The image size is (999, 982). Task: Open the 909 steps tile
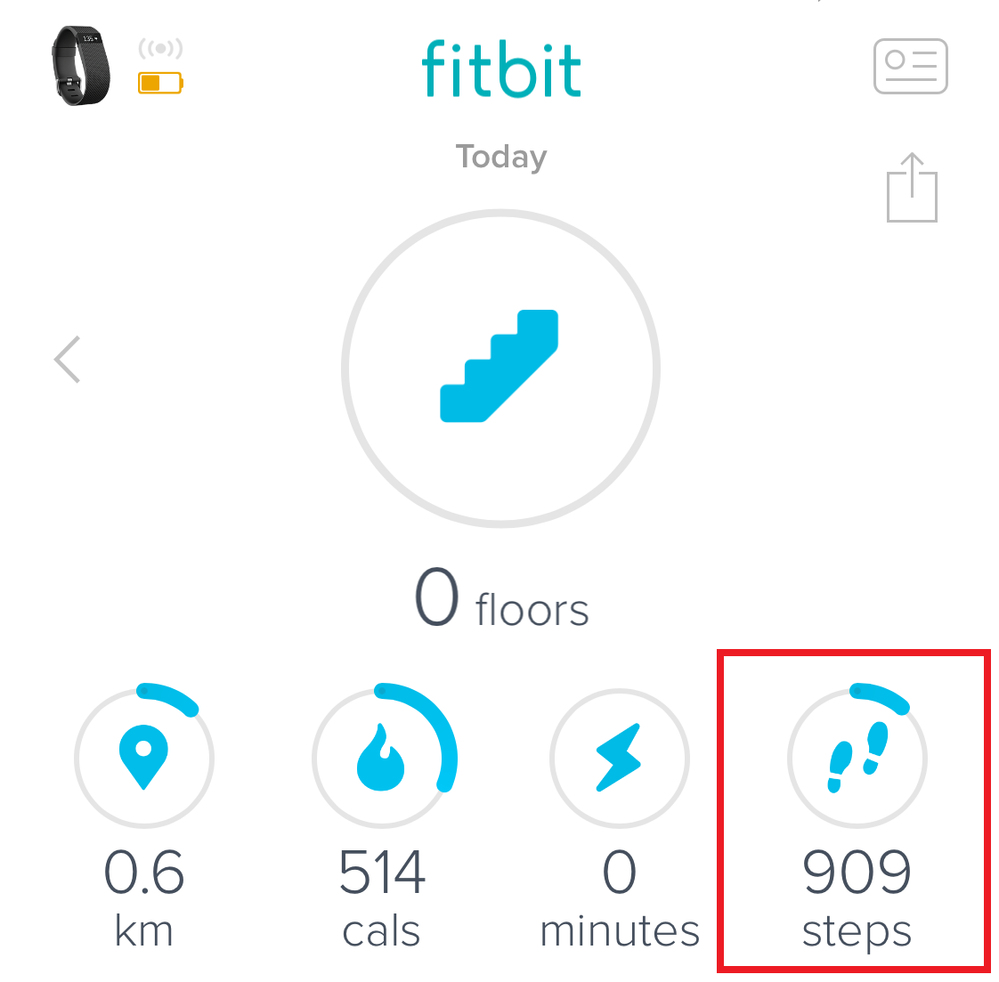pyautogui.click(x=856, y=756)
